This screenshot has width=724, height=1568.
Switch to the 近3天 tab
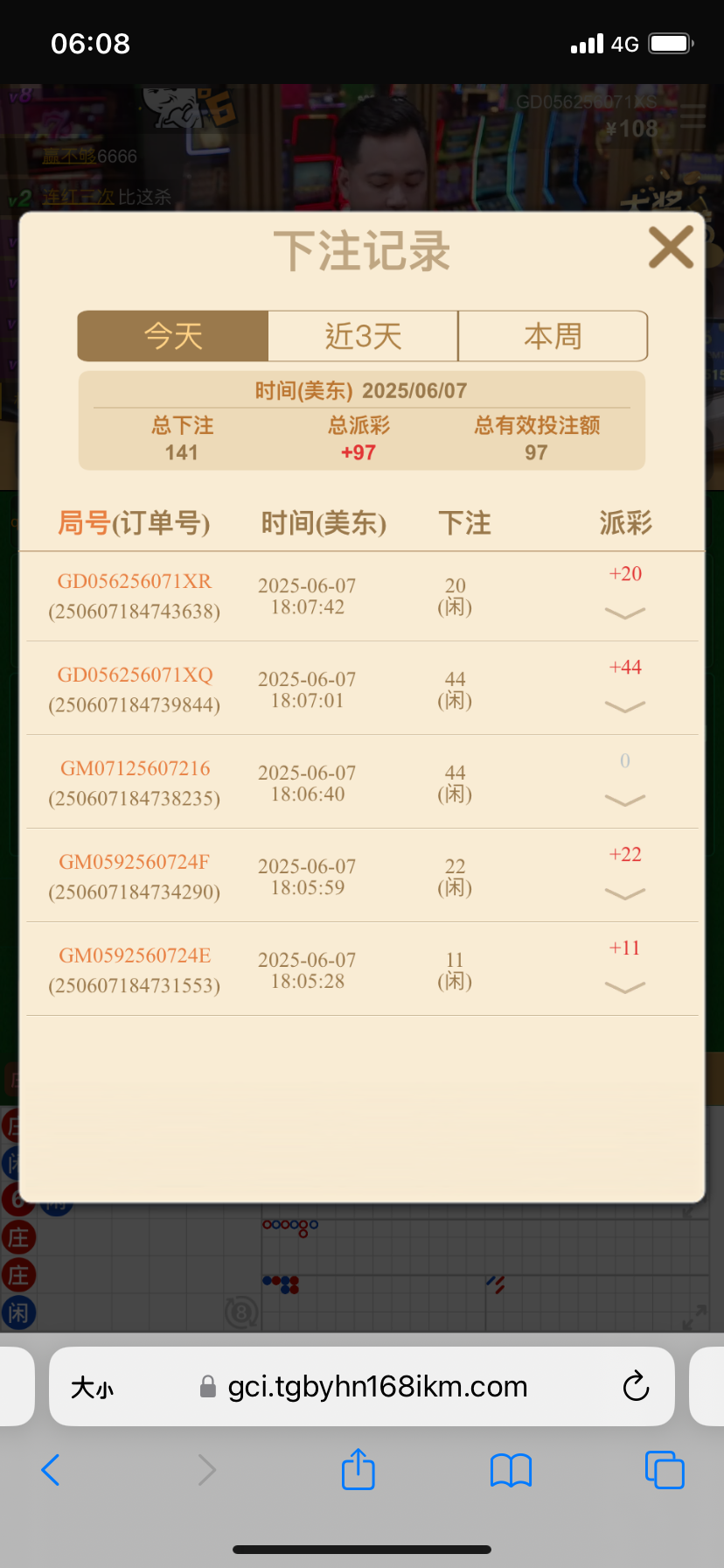pyautogui.click(x=363, y=336)
